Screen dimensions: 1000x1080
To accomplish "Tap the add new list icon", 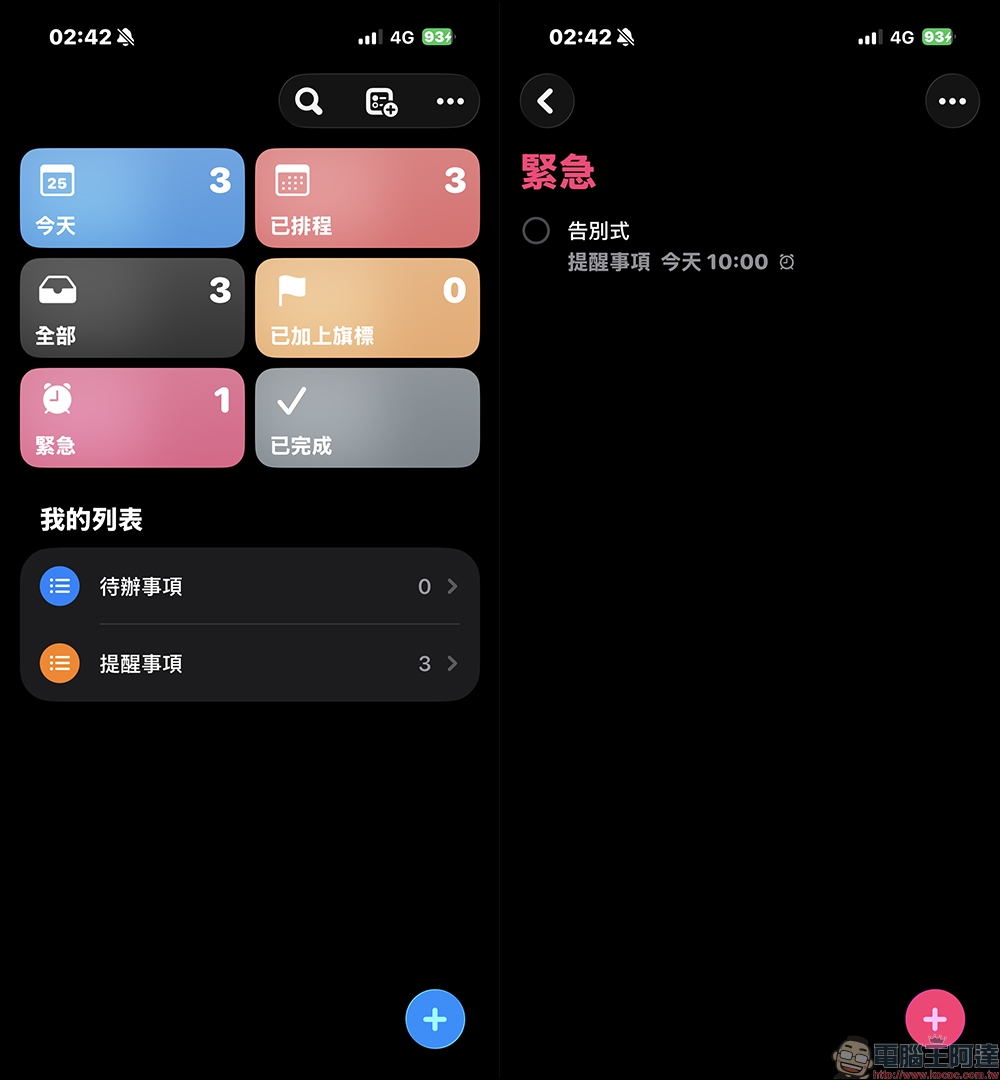I will tap(379, 101).
